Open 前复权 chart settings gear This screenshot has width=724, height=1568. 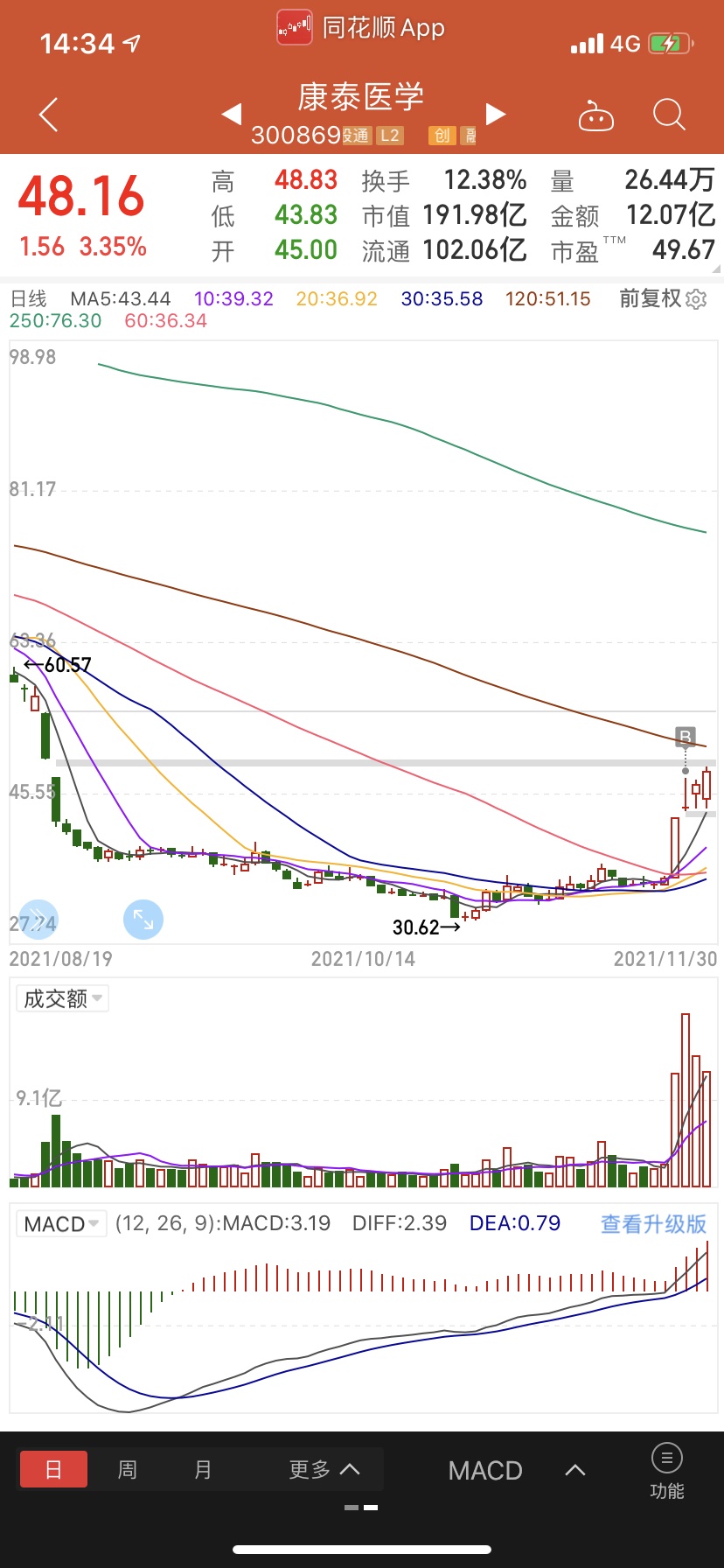[696, 299]
